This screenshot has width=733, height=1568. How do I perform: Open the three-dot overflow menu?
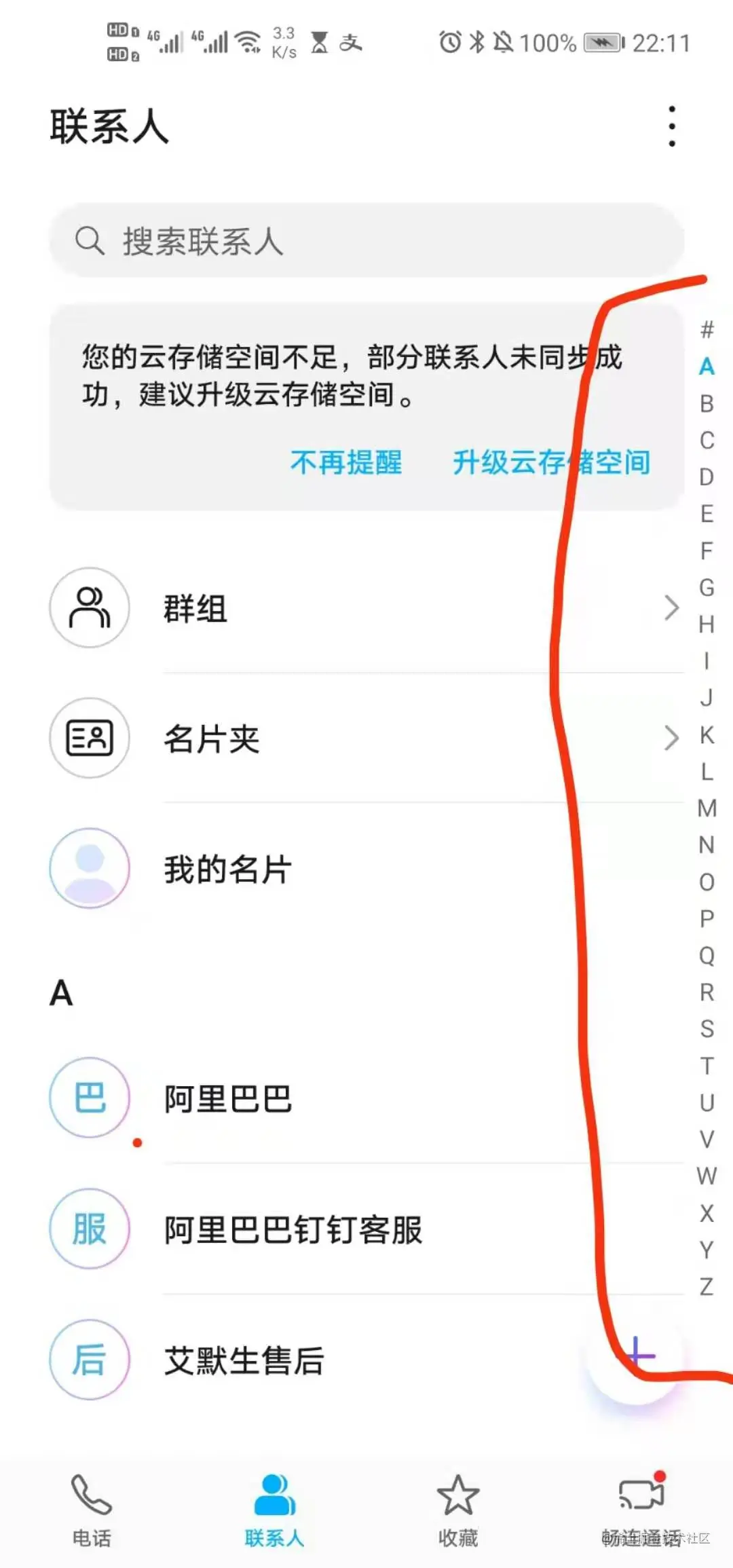click(672, 126)
